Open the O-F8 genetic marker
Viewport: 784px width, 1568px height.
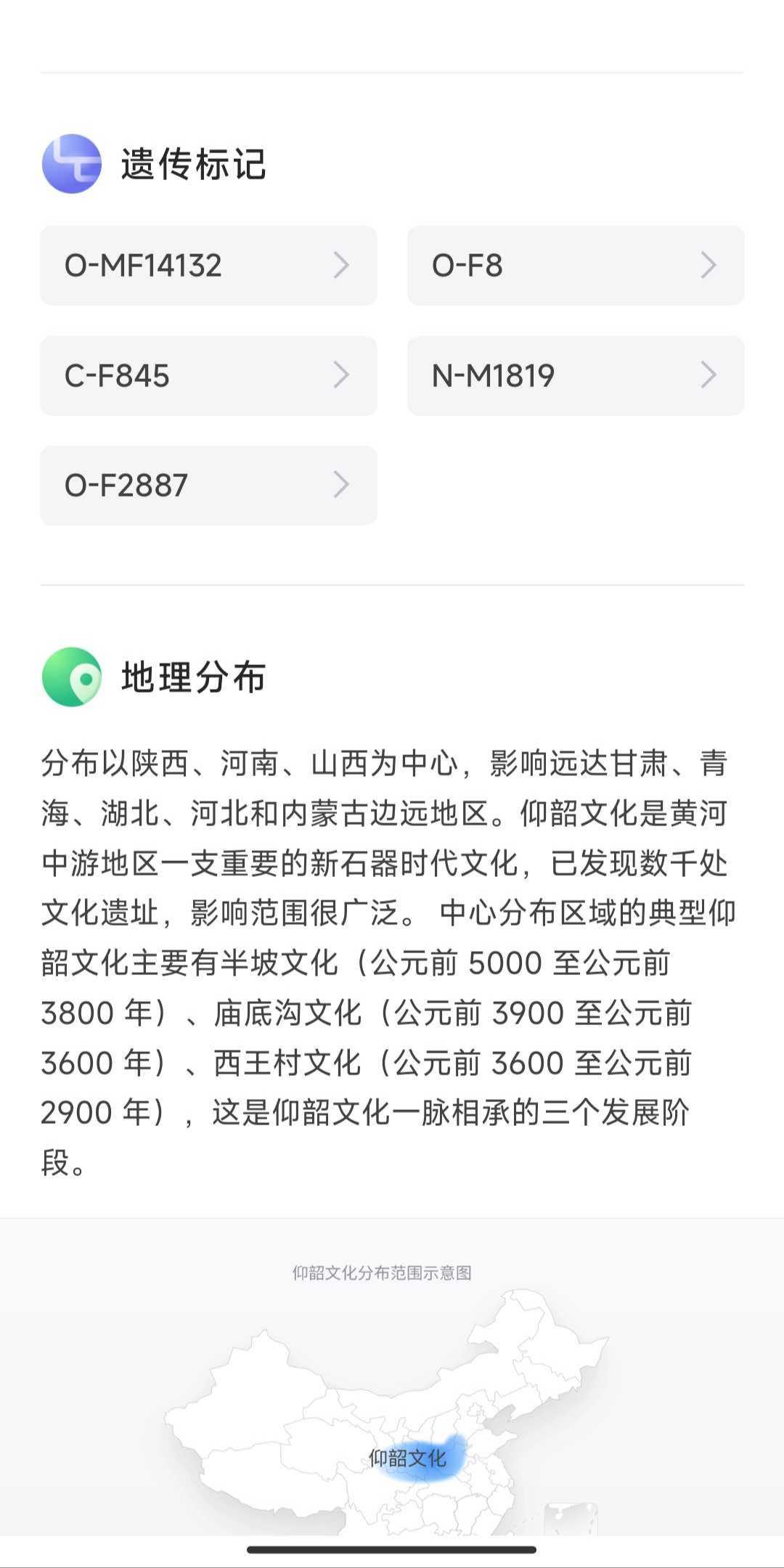click(x=576, y=266)
